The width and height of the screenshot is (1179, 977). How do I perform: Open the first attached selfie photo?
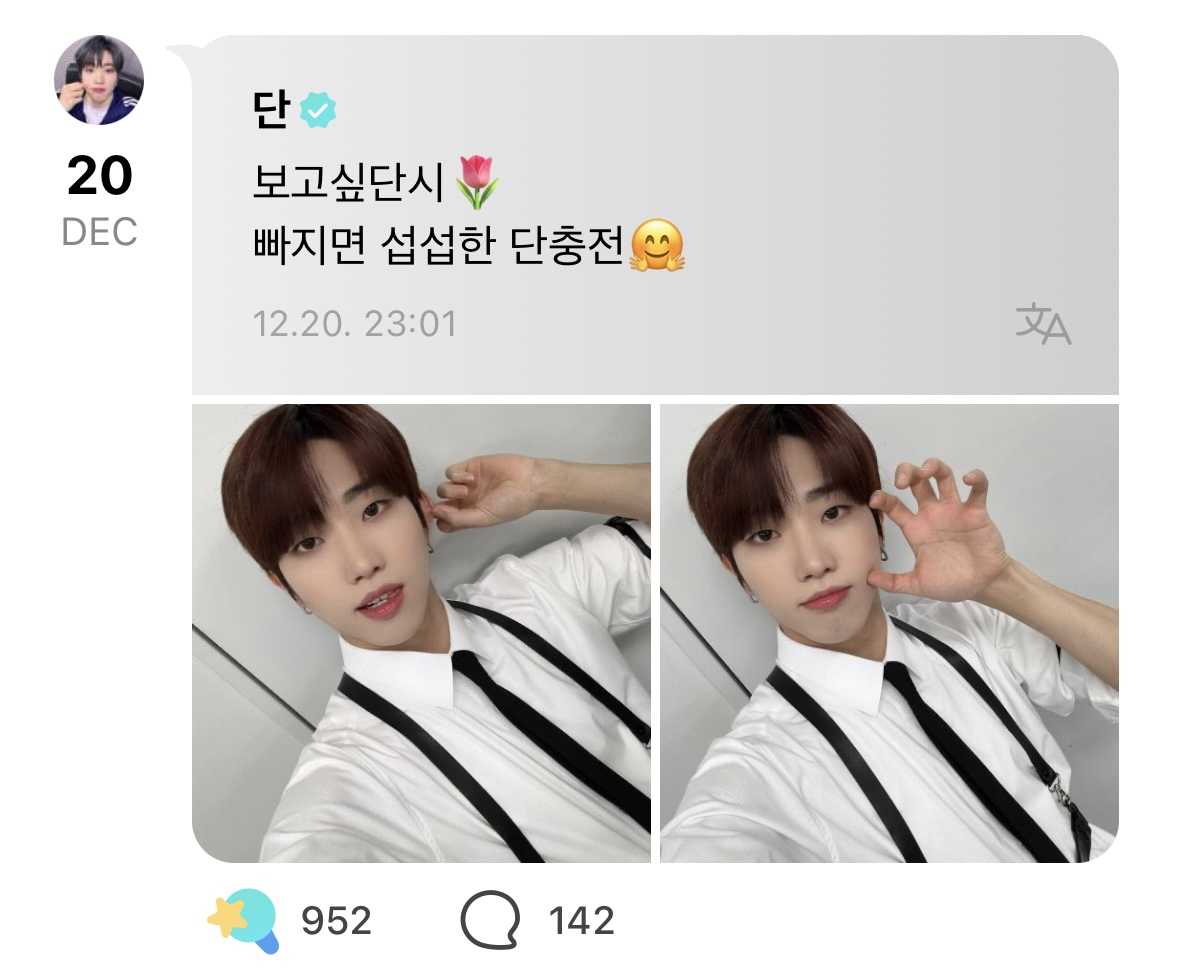pyautogui.click(x=421, y=633)
